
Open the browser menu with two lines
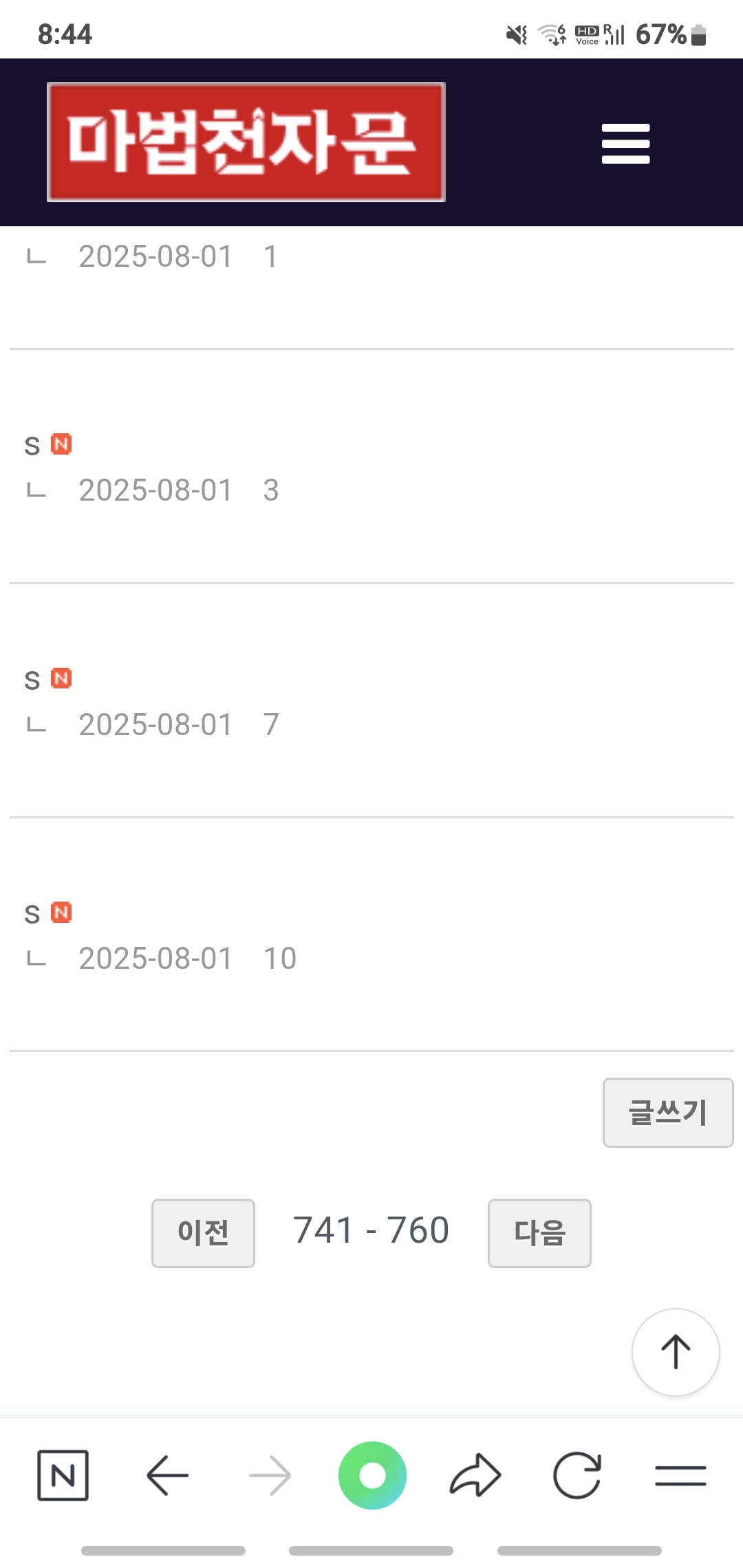680,1475
